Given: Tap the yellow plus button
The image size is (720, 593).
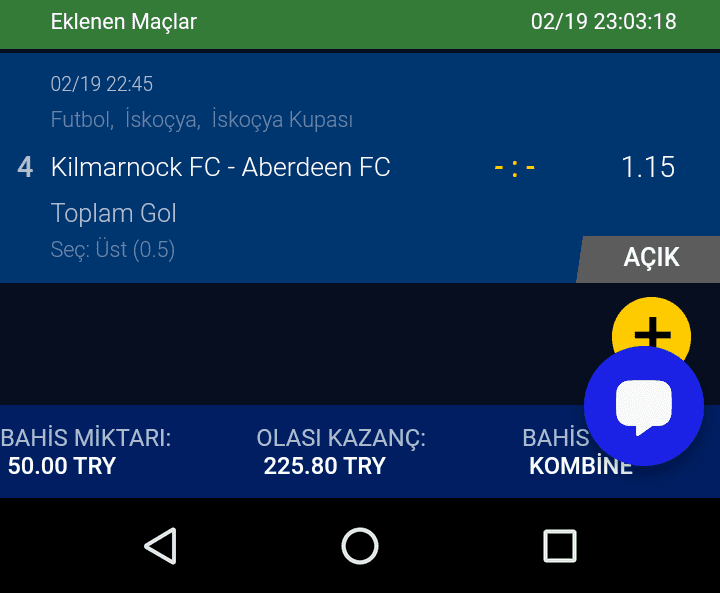Looking at the screenshot, I should 651,322.
